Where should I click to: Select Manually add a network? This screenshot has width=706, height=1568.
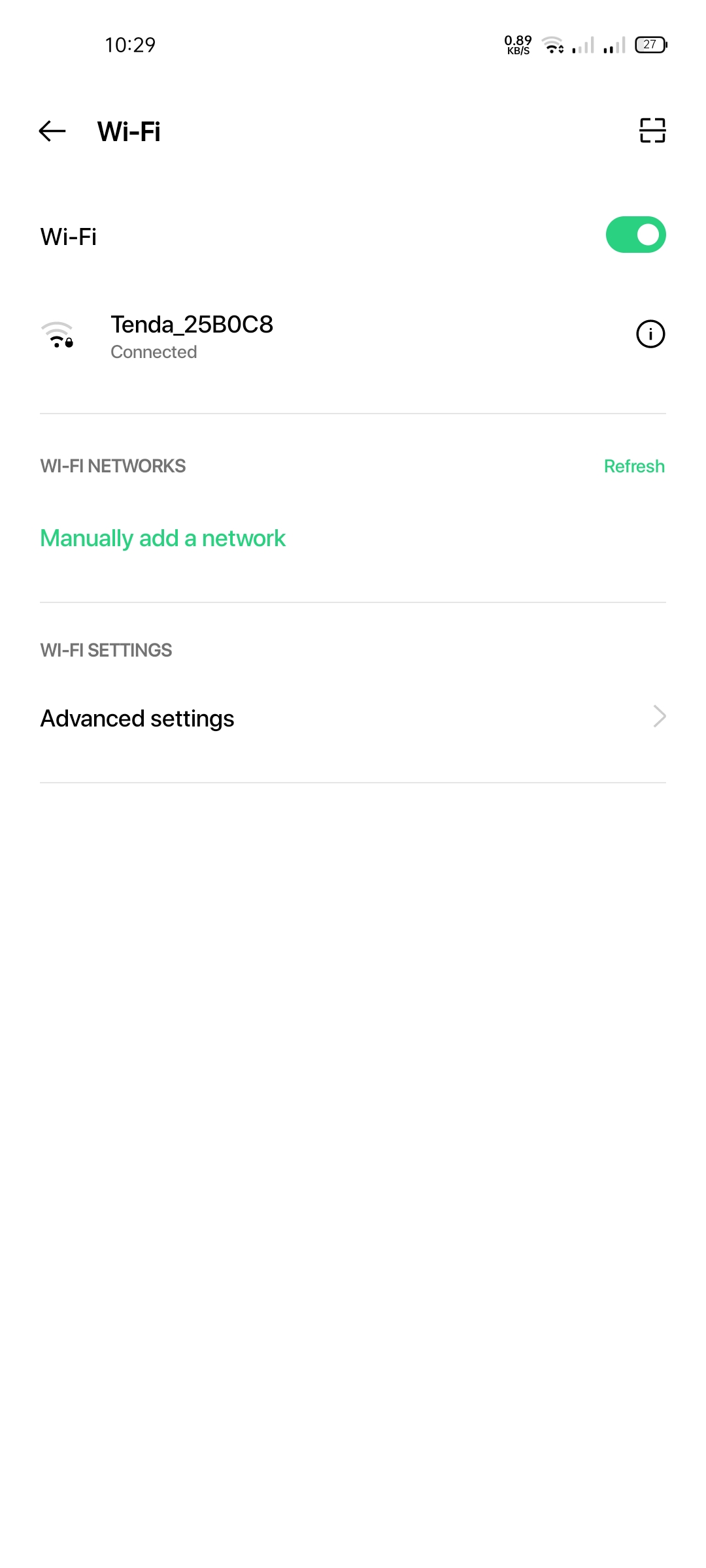tap(163, 538)
